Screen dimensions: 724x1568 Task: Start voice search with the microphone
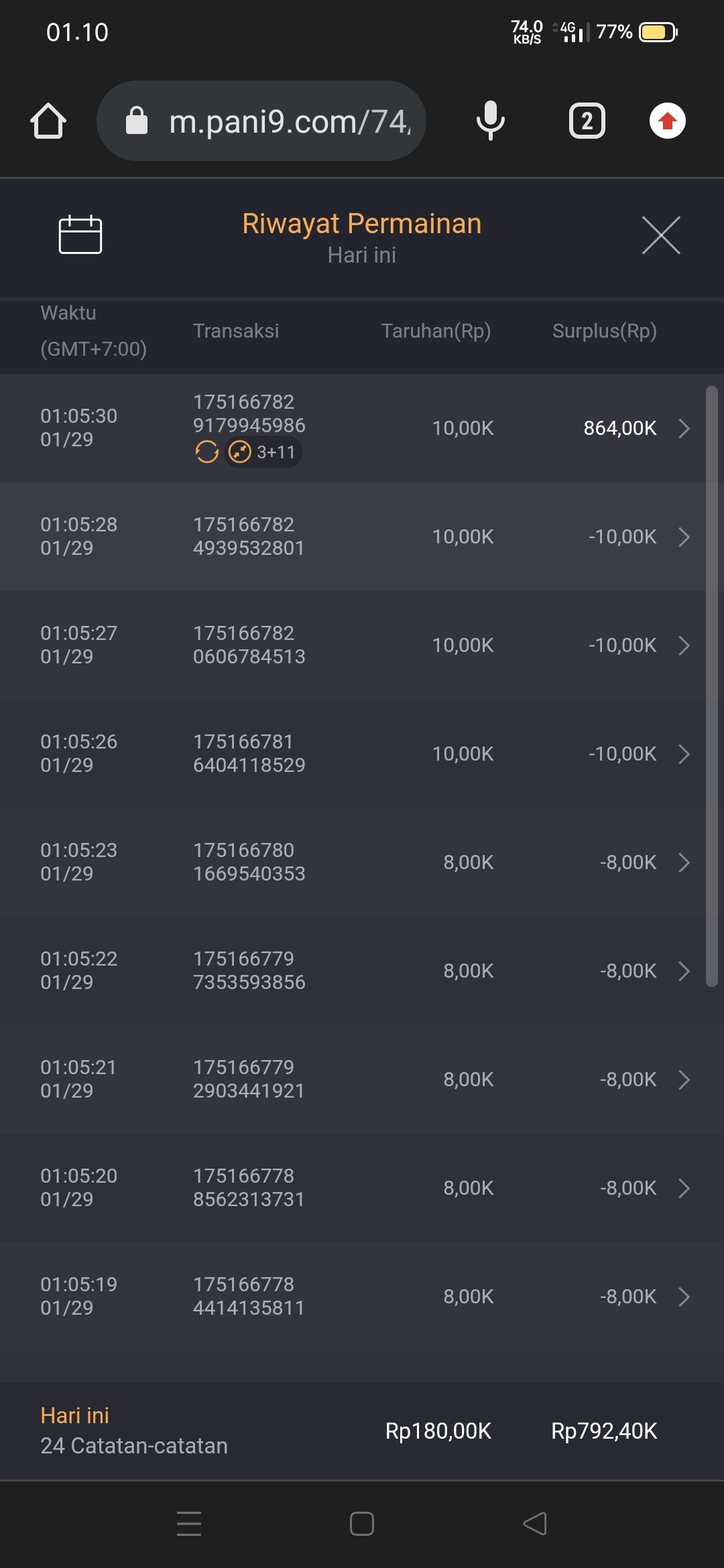pyautogui.click(x=490, y=121)
